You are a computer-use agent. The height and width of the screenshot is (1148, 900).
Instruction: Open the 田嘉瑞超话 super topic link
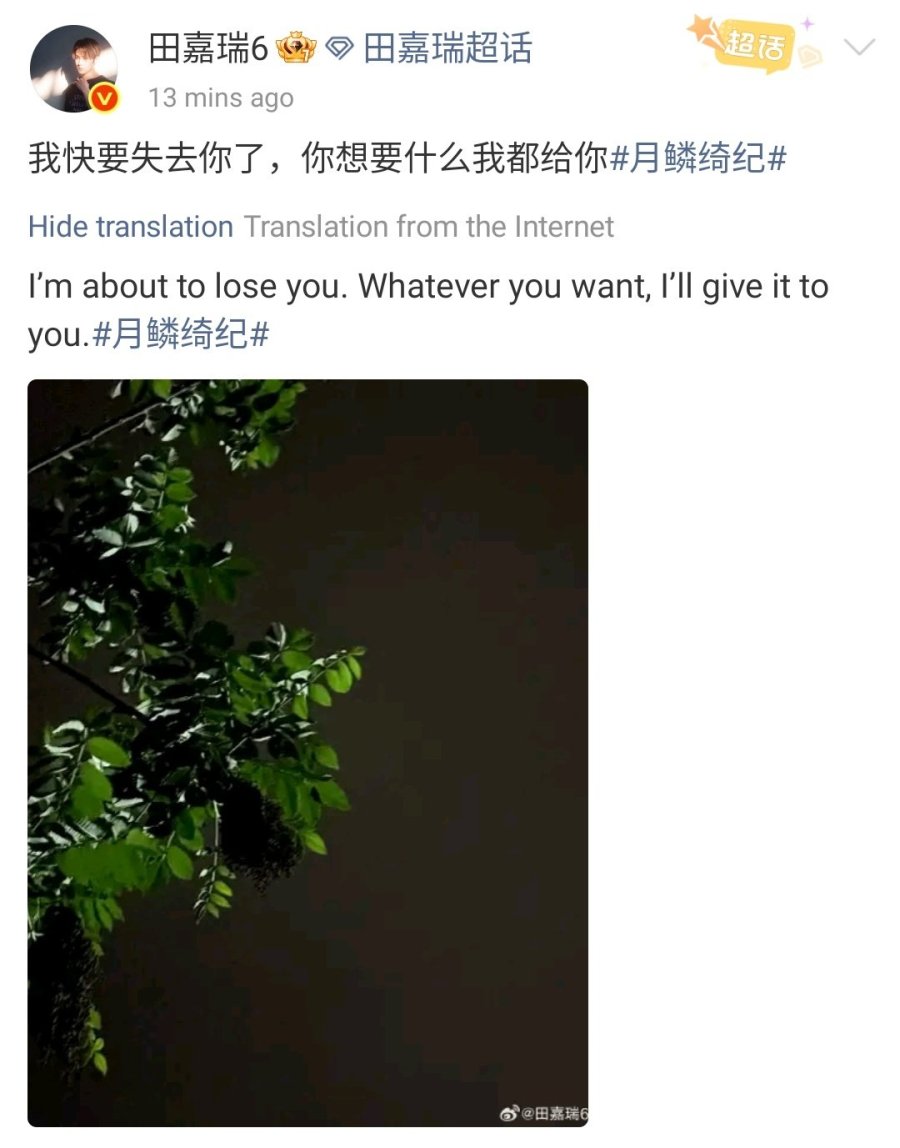[x=446, y=48]
